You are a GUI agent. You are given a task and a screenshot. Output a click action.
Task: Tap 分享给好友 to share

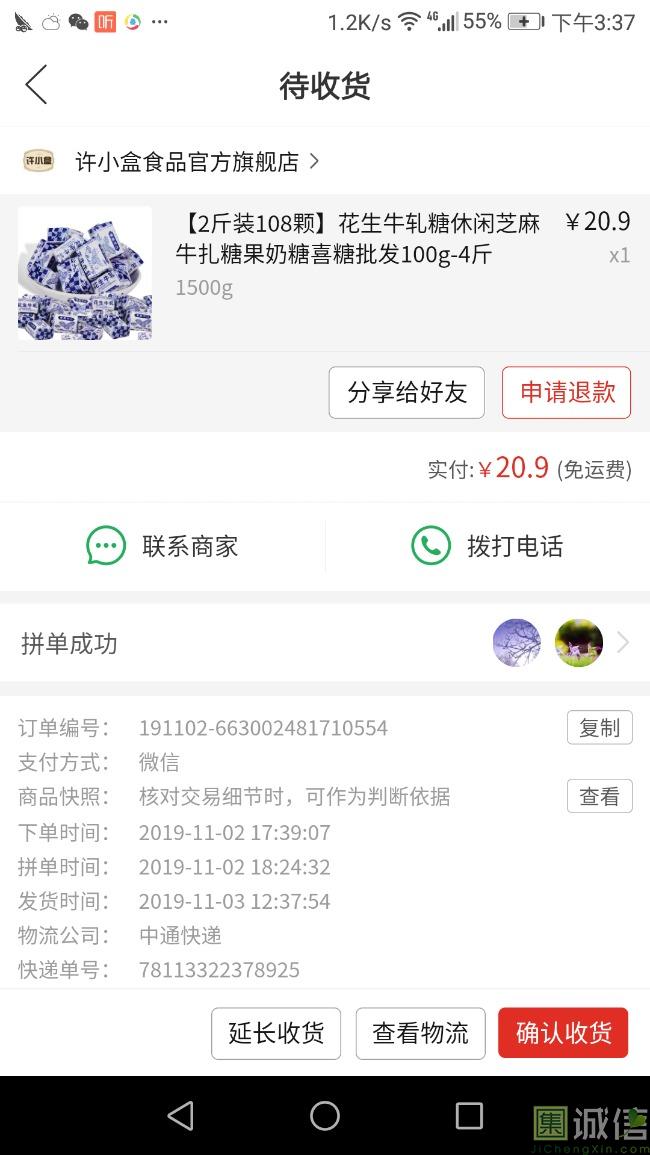pos(406,392)
